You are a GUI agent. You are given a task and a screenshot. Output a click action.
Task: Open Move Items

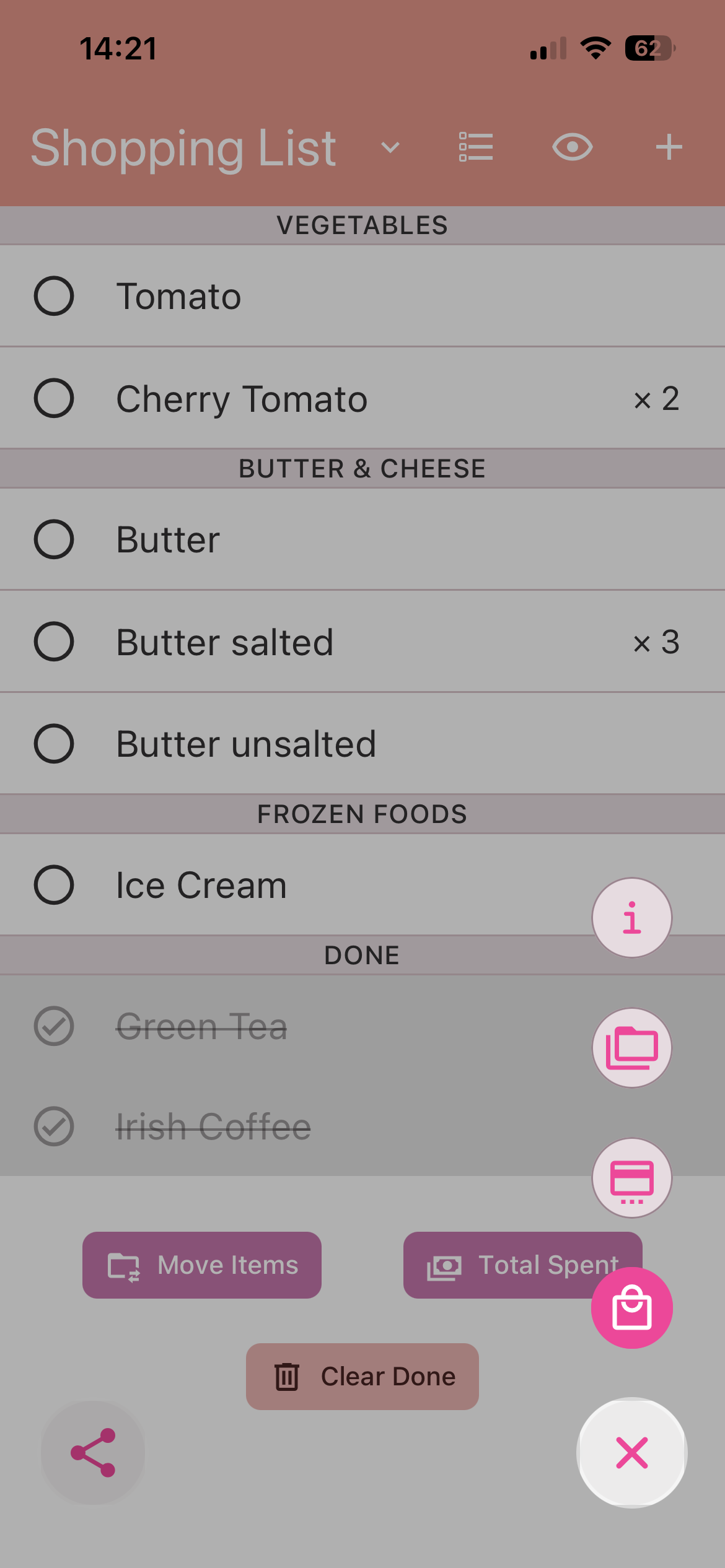202,1265
